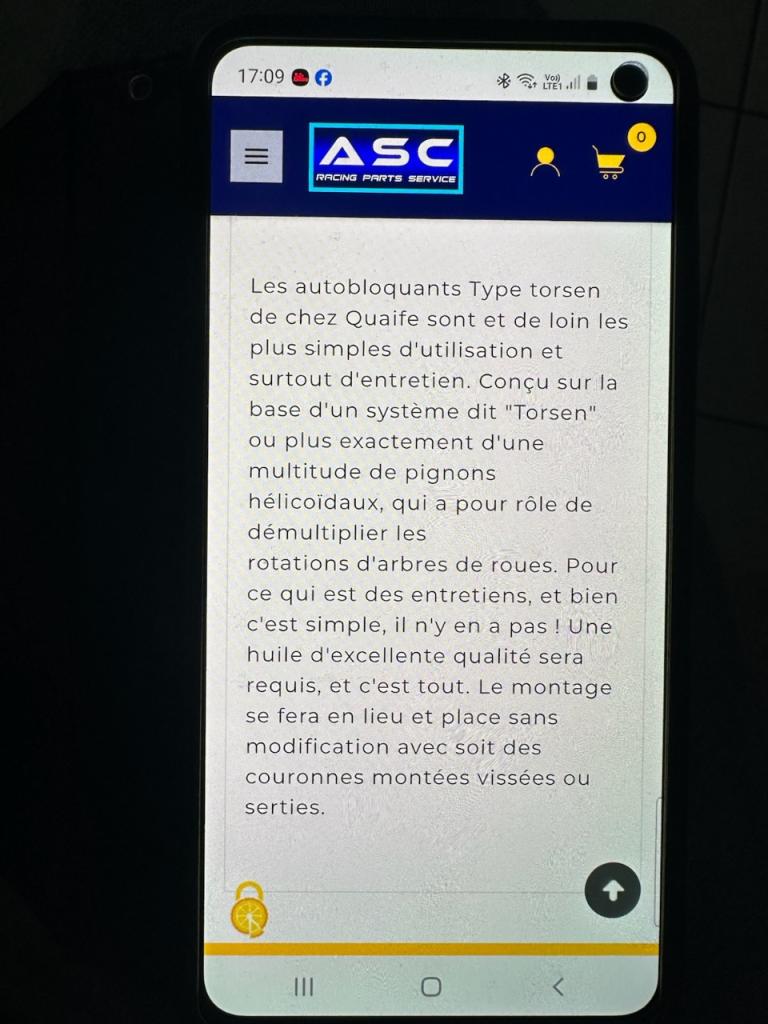
Task: Go to the home screen
Action: click(431, 987)
